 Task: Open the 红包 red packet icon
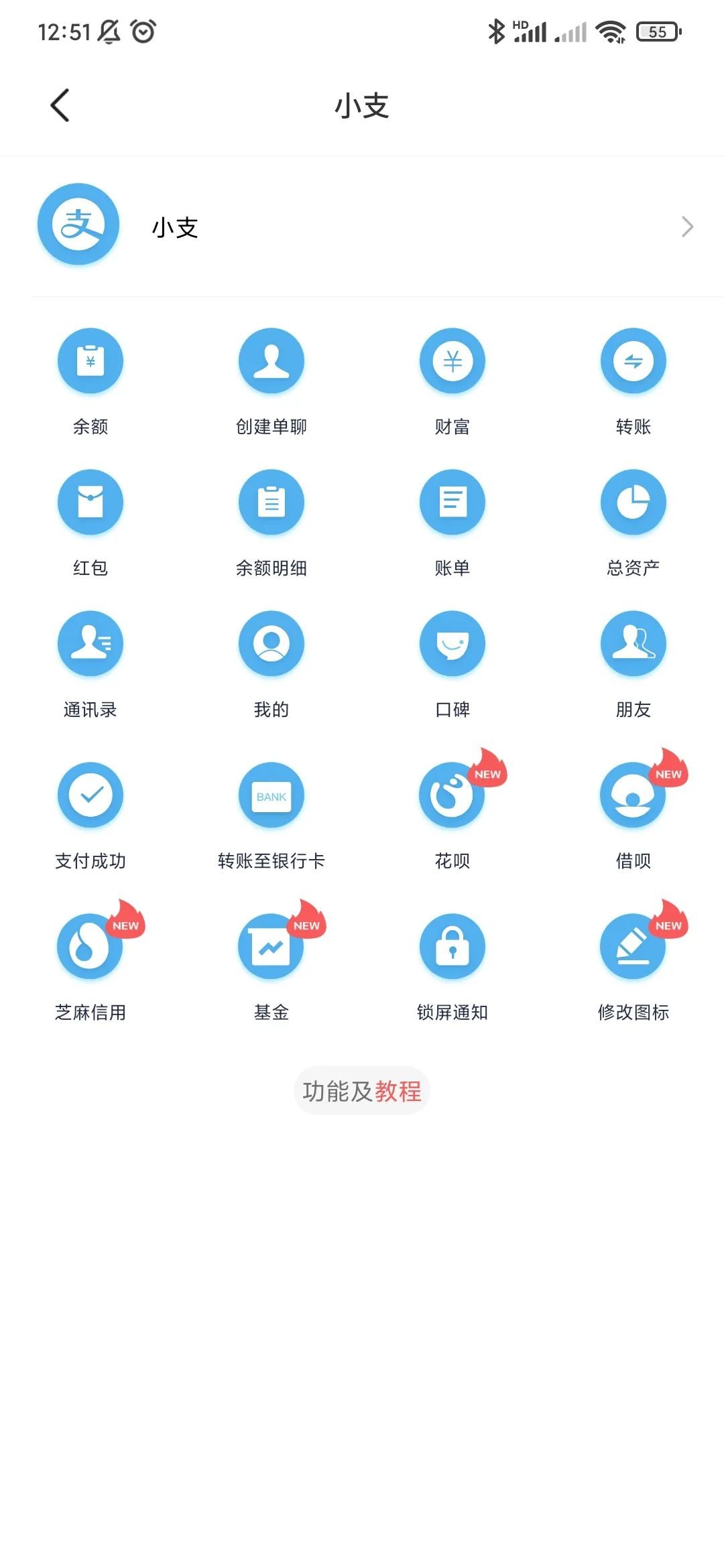click(90, 503)
